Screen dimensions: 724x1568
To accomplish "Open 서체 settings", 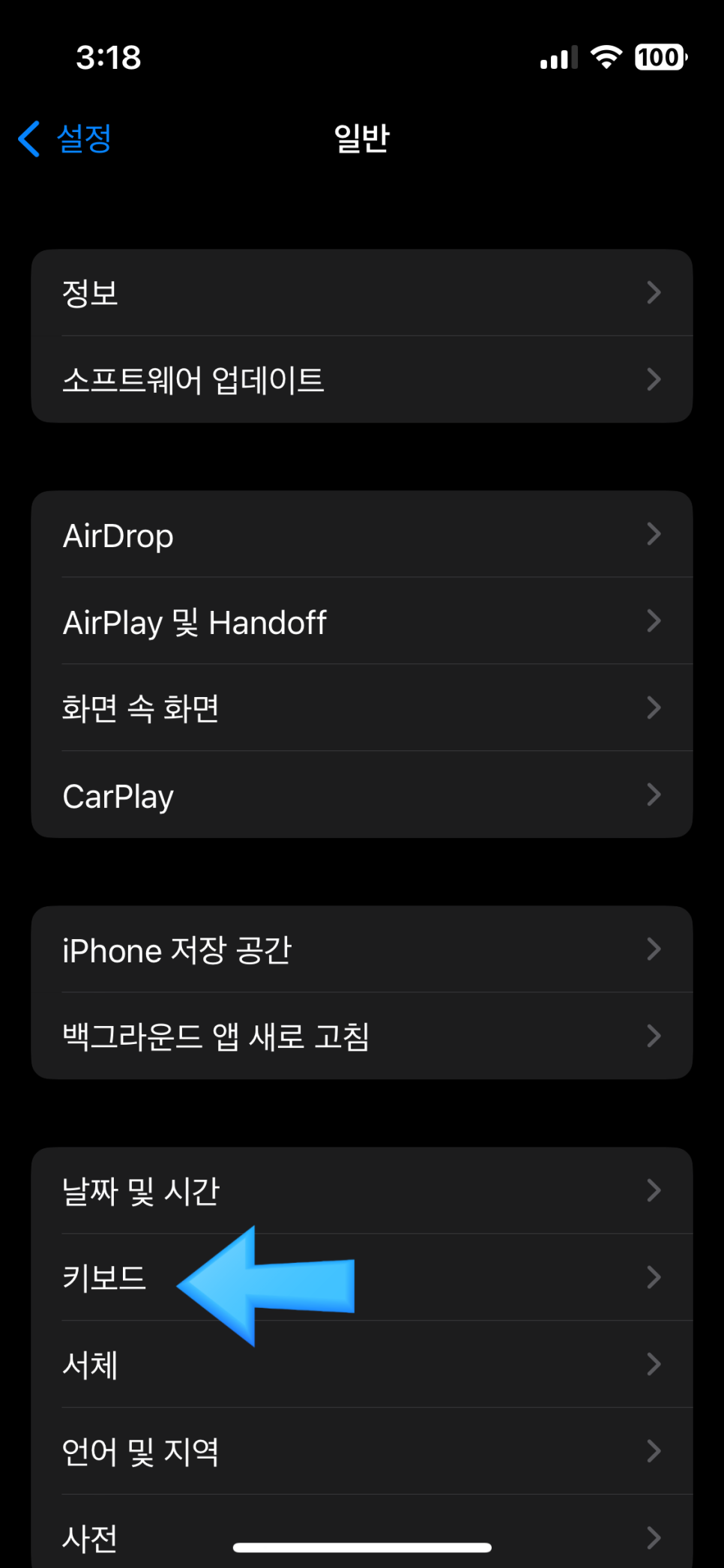I will click(x=361, y=1365).
